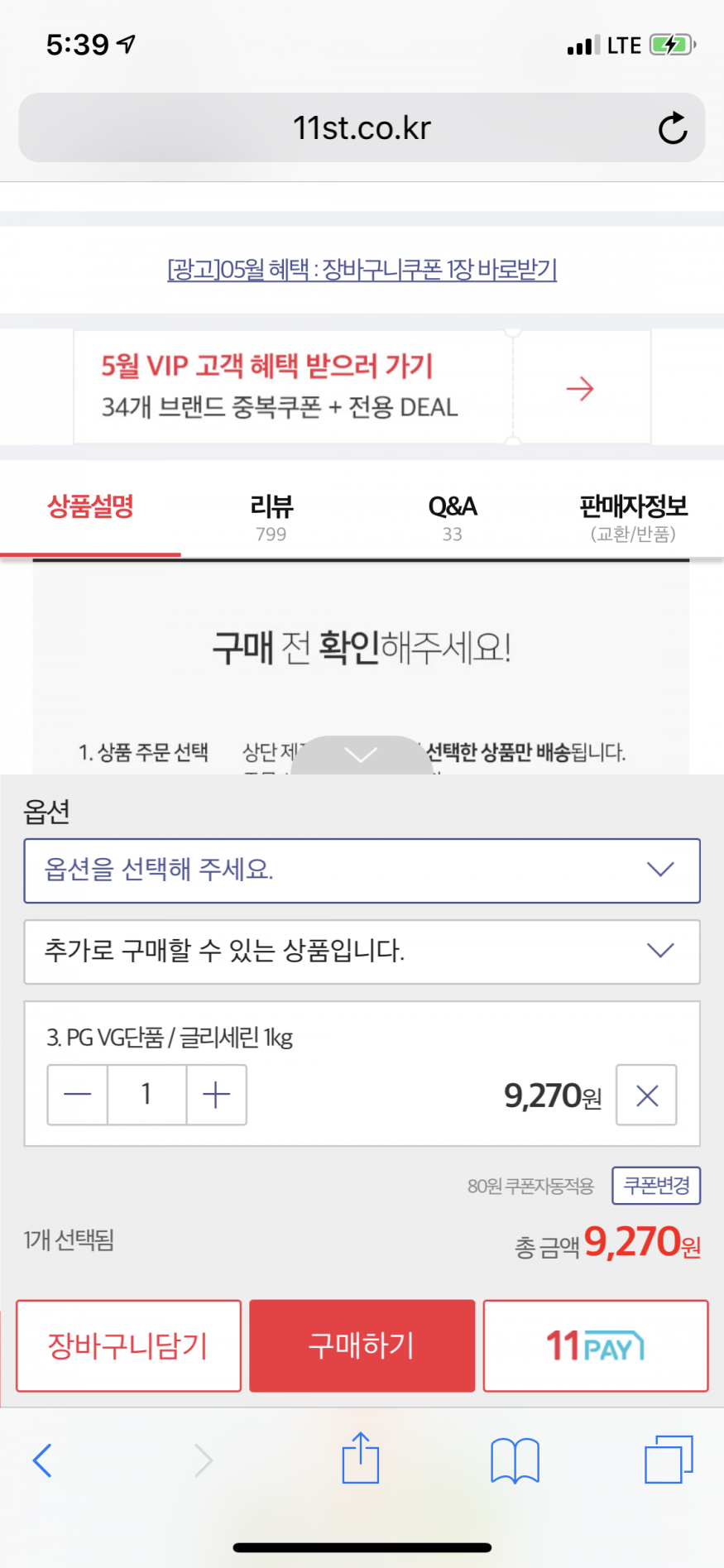Open the 장바구니쿠폰 ad link

coord(362,269)
